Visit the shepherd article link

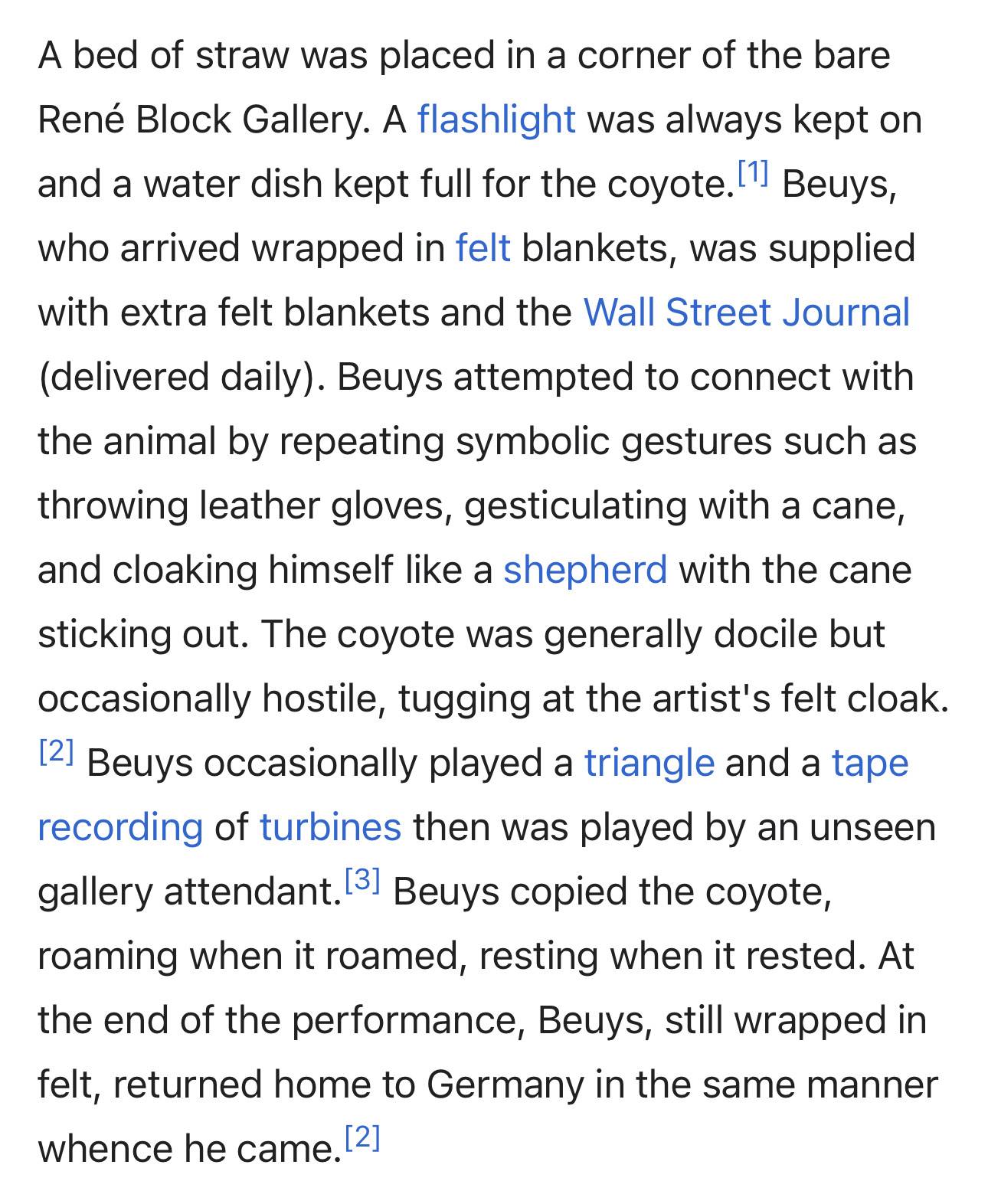(585, 570)
